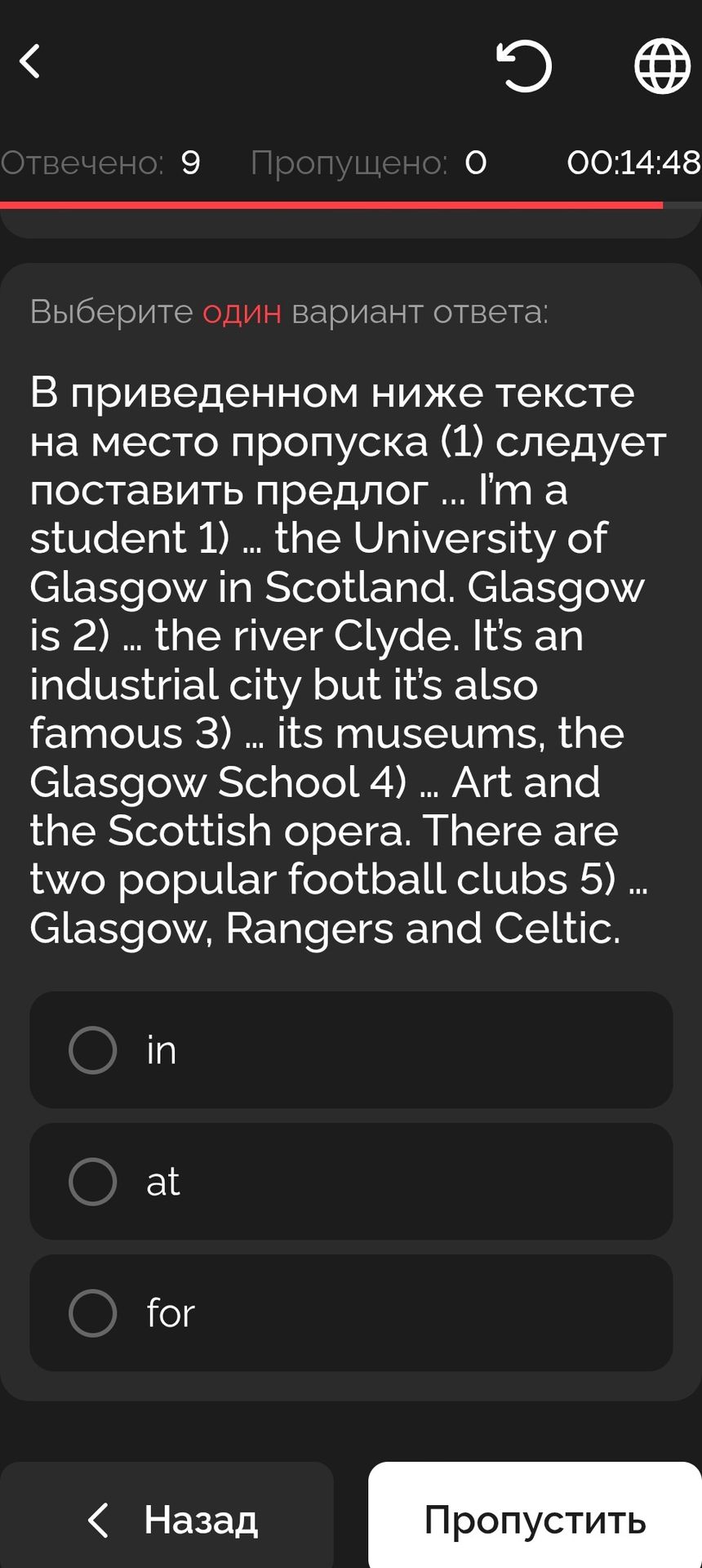Choose the answer option "at"
The height and width of the screenshot is (1568, 702).
(351, 1181)
